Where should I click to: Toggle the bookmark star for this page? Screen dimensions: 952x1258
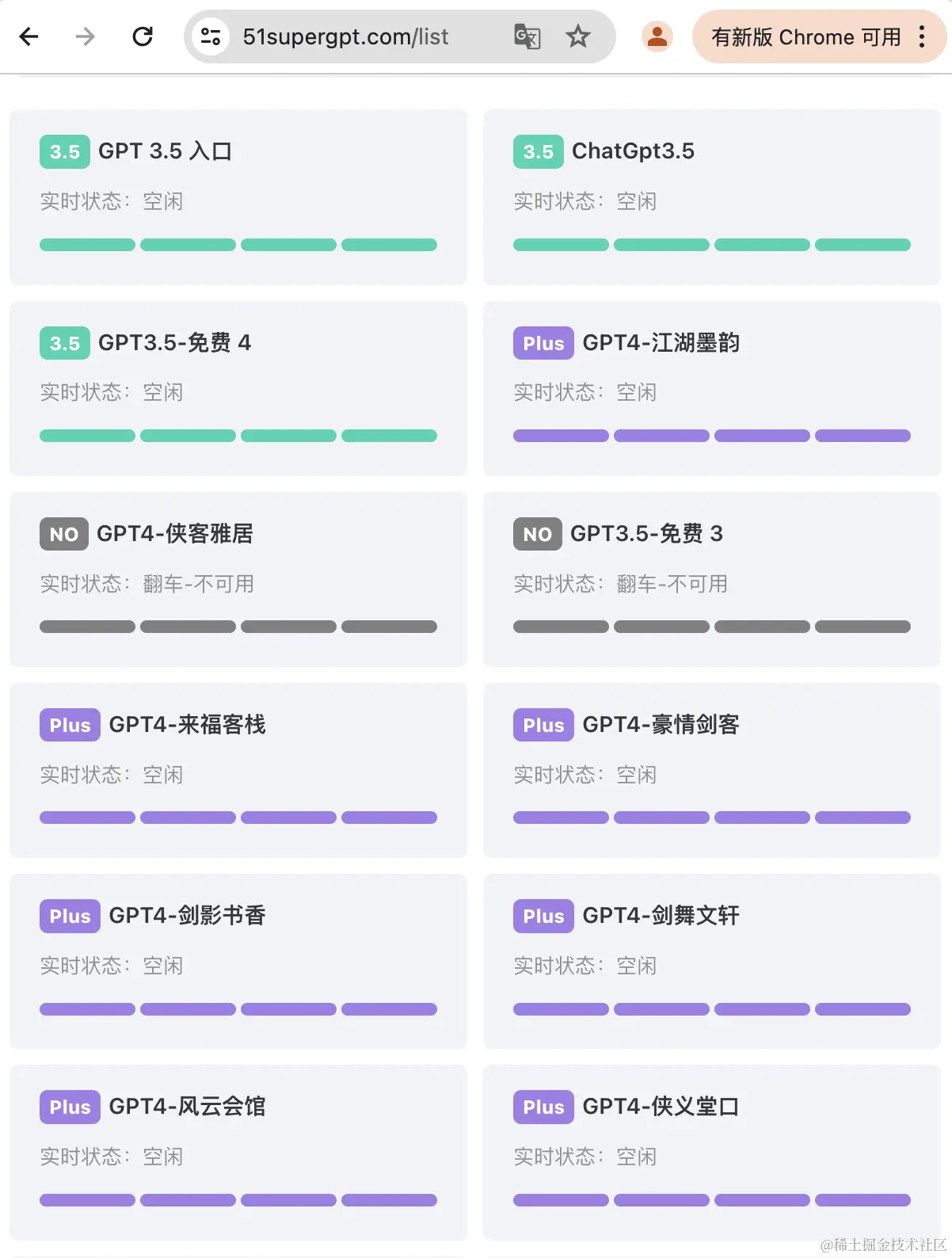578,36
